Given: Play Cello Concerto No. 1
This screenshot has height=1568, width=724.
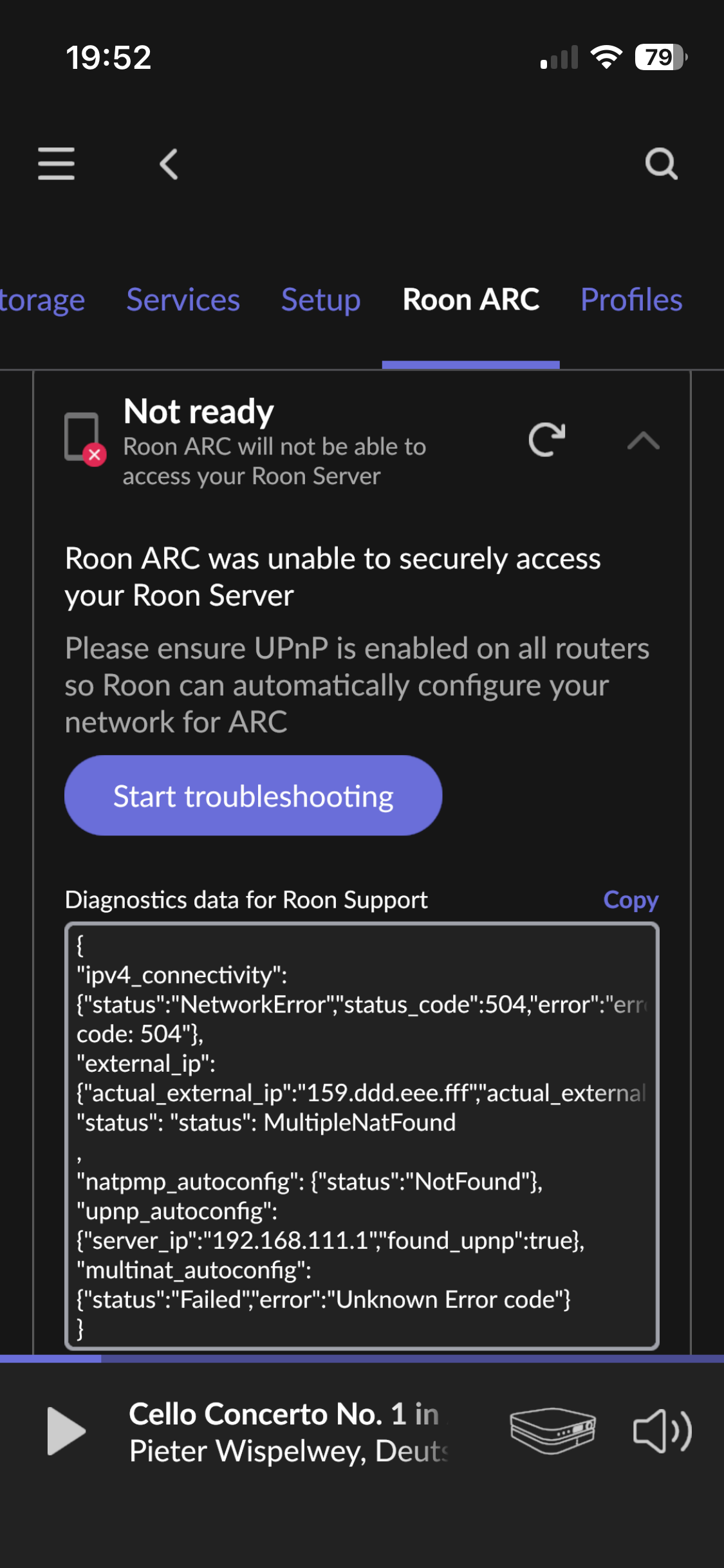Looking at the screenshot, I should 66,1431.
